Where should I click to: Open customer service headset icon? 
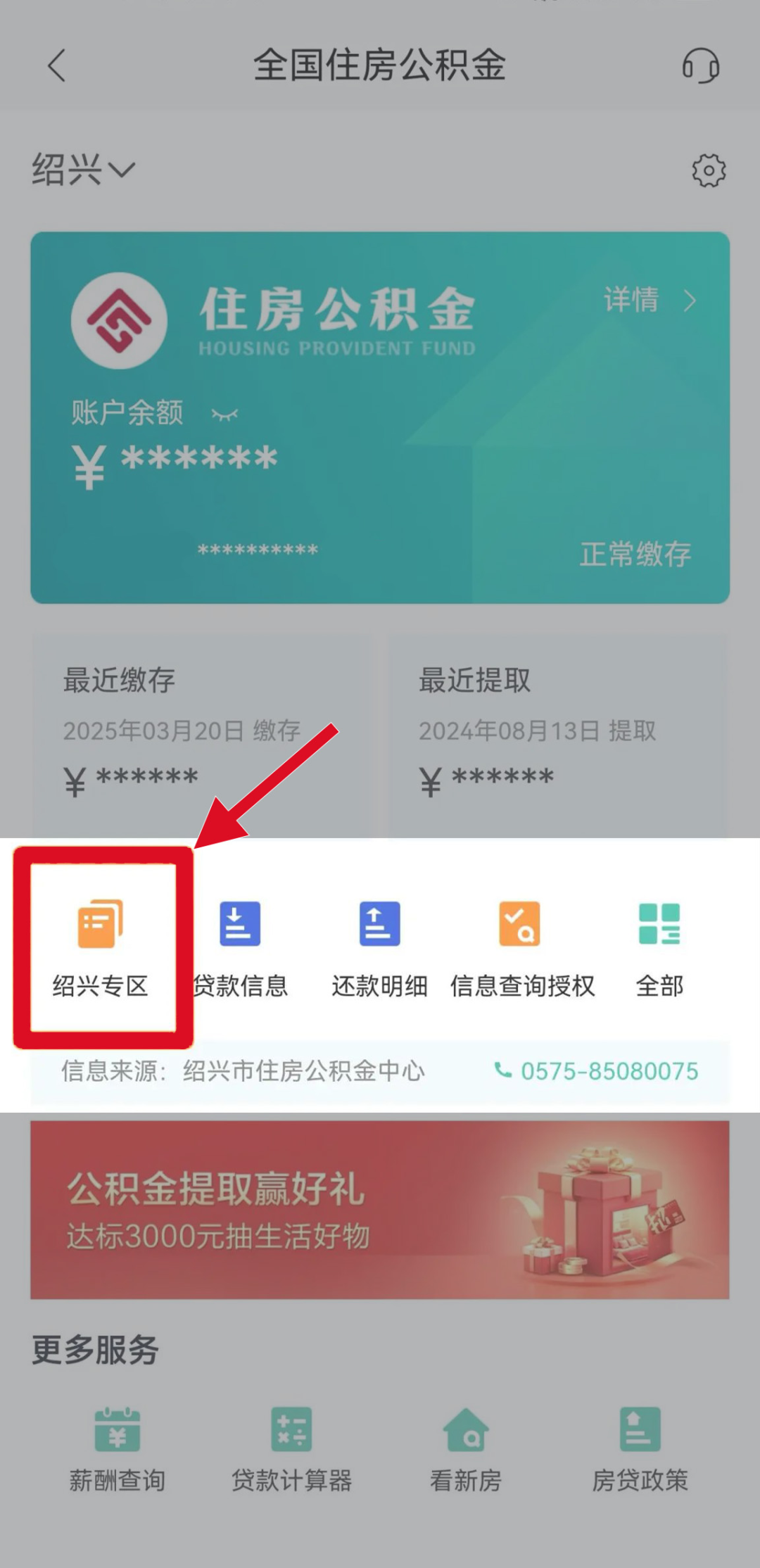coord(700,66)
